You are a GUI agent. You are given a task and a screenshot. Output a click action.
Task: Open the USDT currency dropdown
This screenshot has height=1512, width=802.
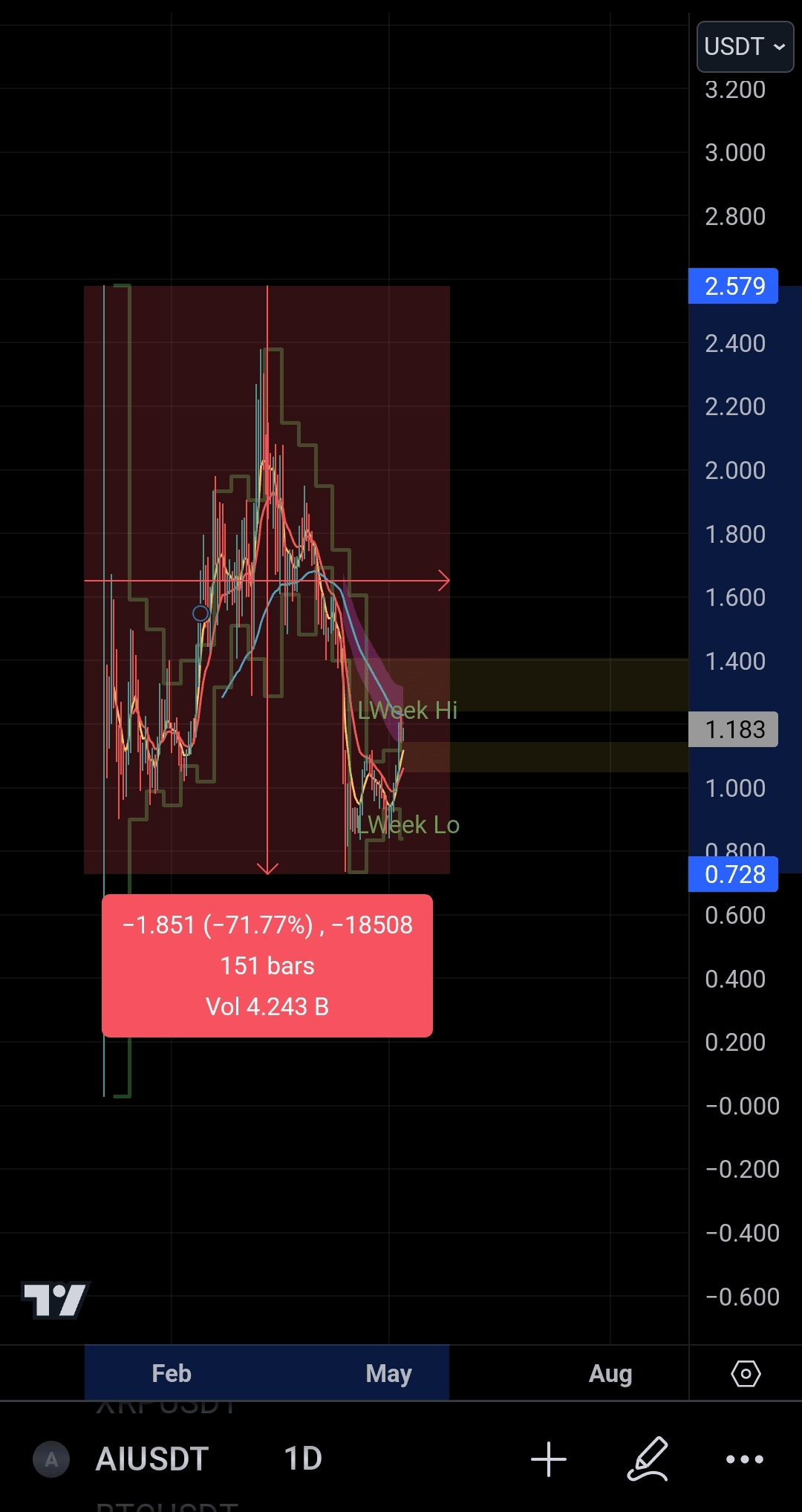(x=745, y=47)
